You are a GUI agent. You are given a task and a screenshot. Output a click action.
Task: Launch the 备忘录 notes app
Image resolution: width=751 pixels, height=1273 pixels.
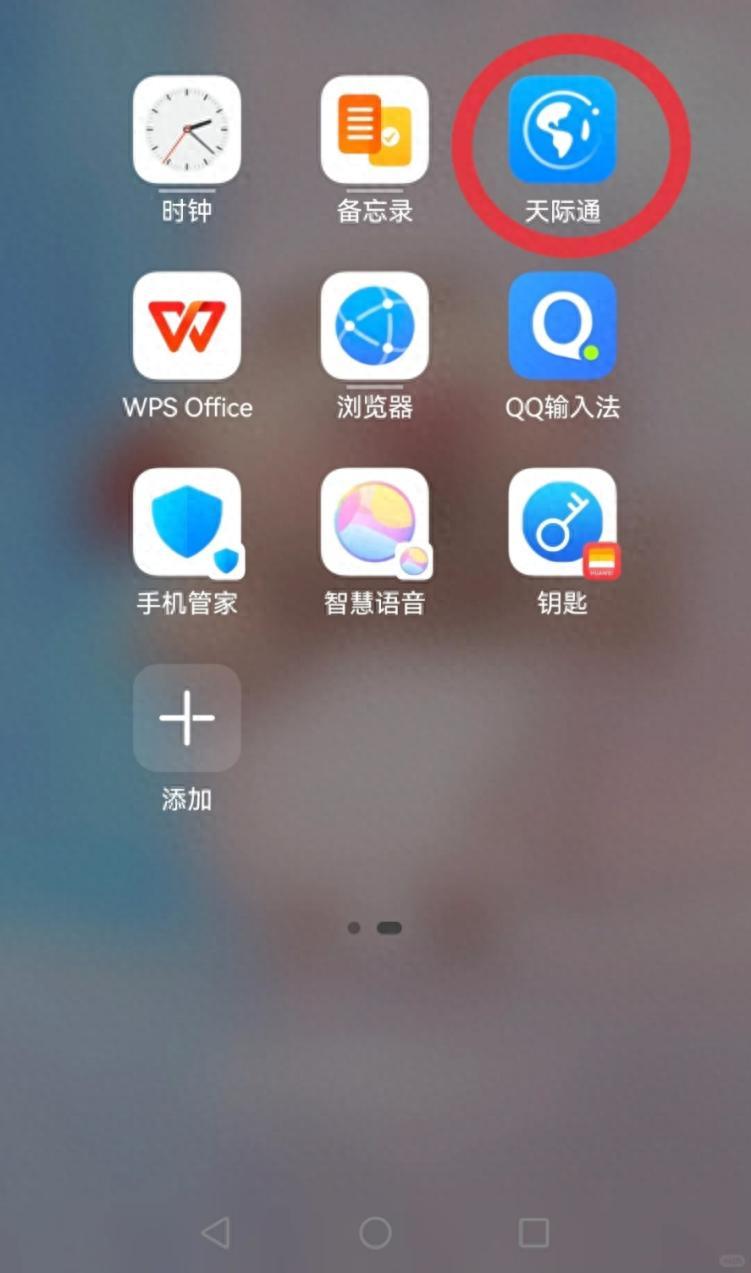pyautogui.click(x=374, y=130)
